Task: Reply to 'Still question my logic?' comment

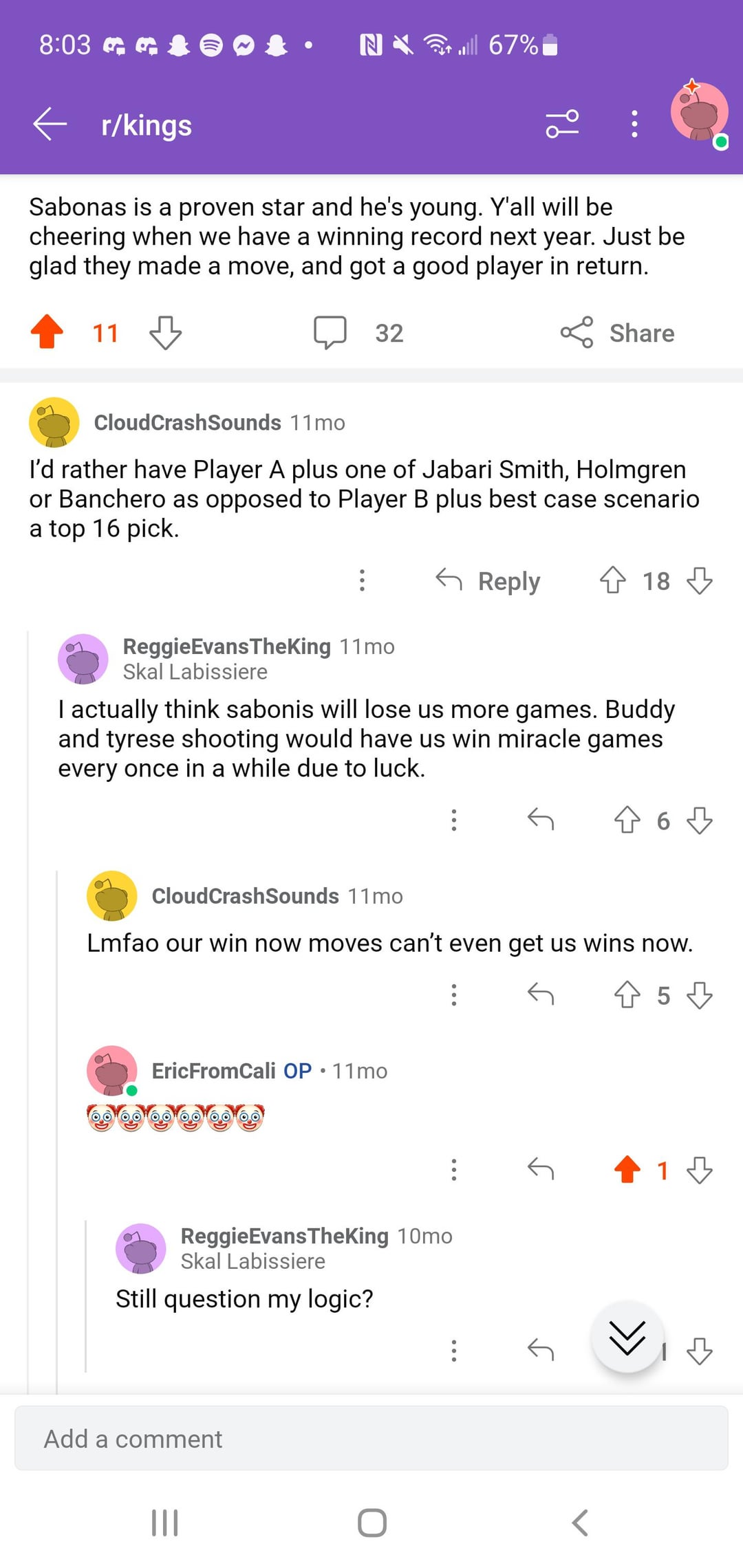Action: (541, 1351)
